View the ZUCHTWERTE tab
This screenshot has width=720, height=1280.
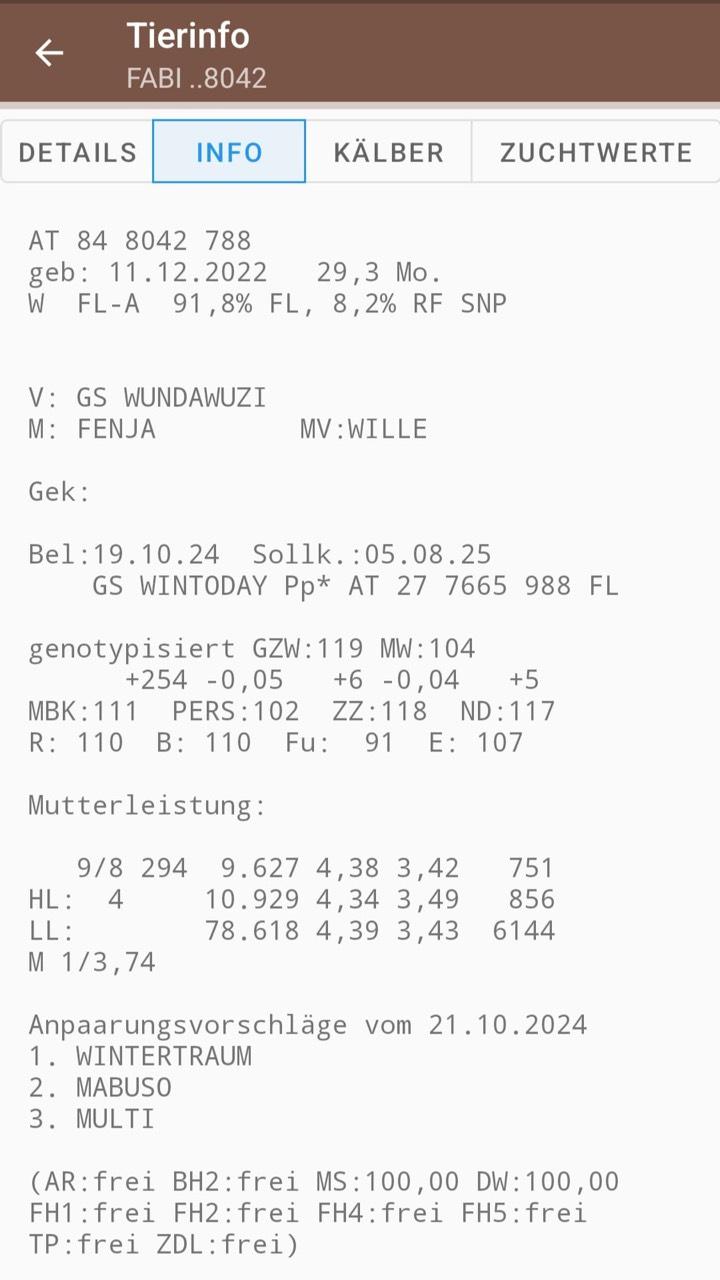tap(596, 152)
